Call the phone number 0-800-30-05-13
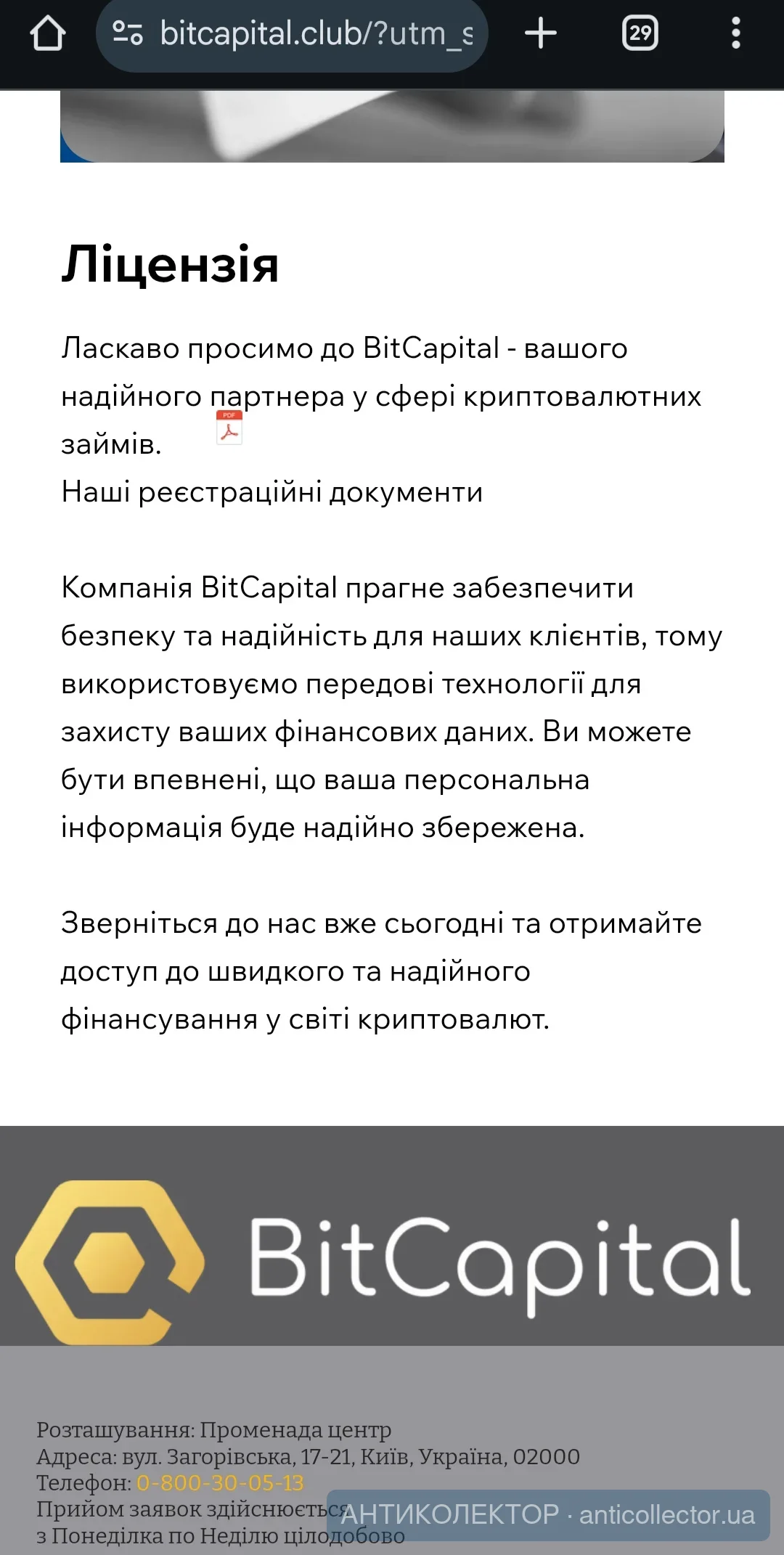This screenshot has height=1555, width=784. (220, 1482)
